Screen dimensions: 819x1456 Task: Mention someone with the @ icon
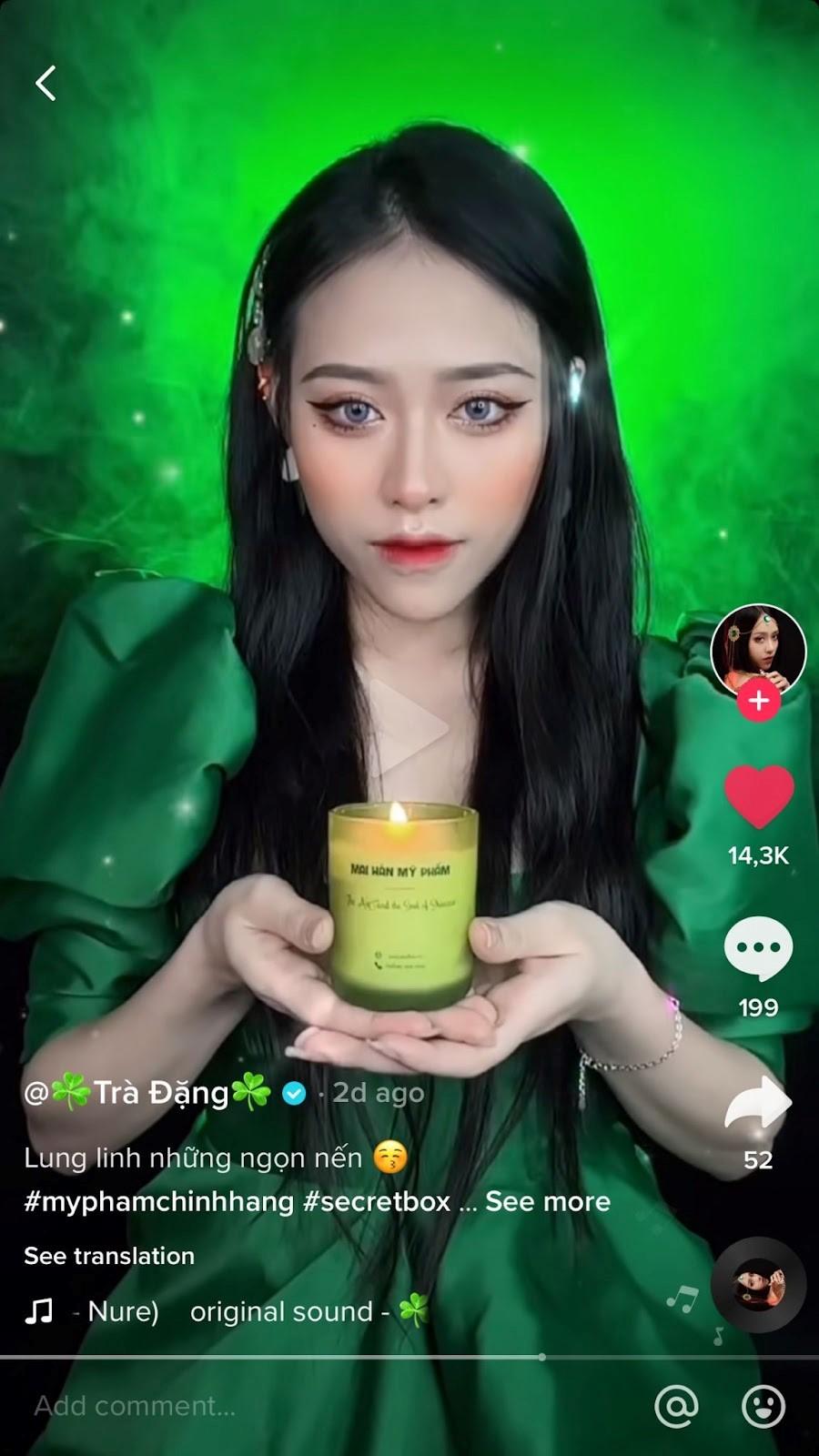pyautogui.click(x=676, y=1406)
